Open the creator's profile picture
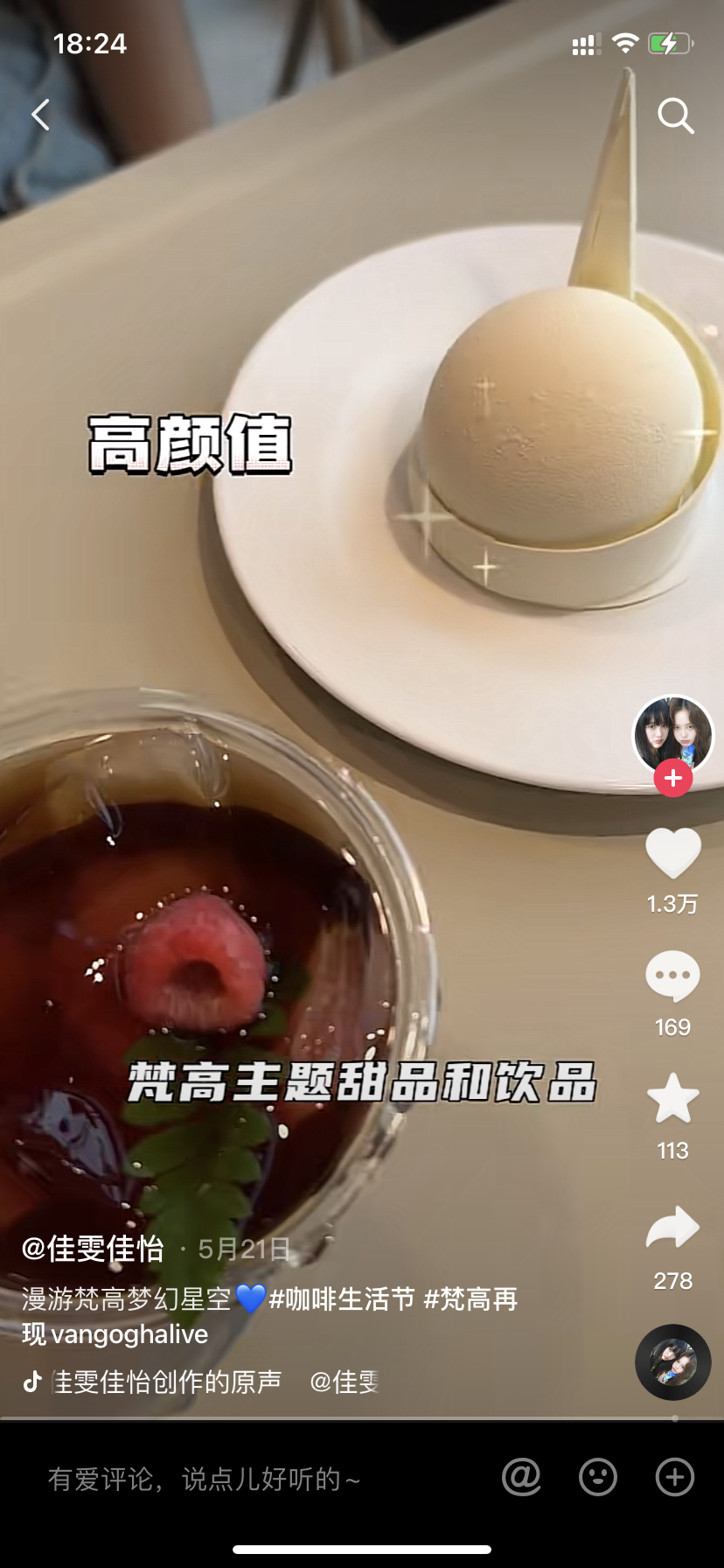 (x=672, y=735)
